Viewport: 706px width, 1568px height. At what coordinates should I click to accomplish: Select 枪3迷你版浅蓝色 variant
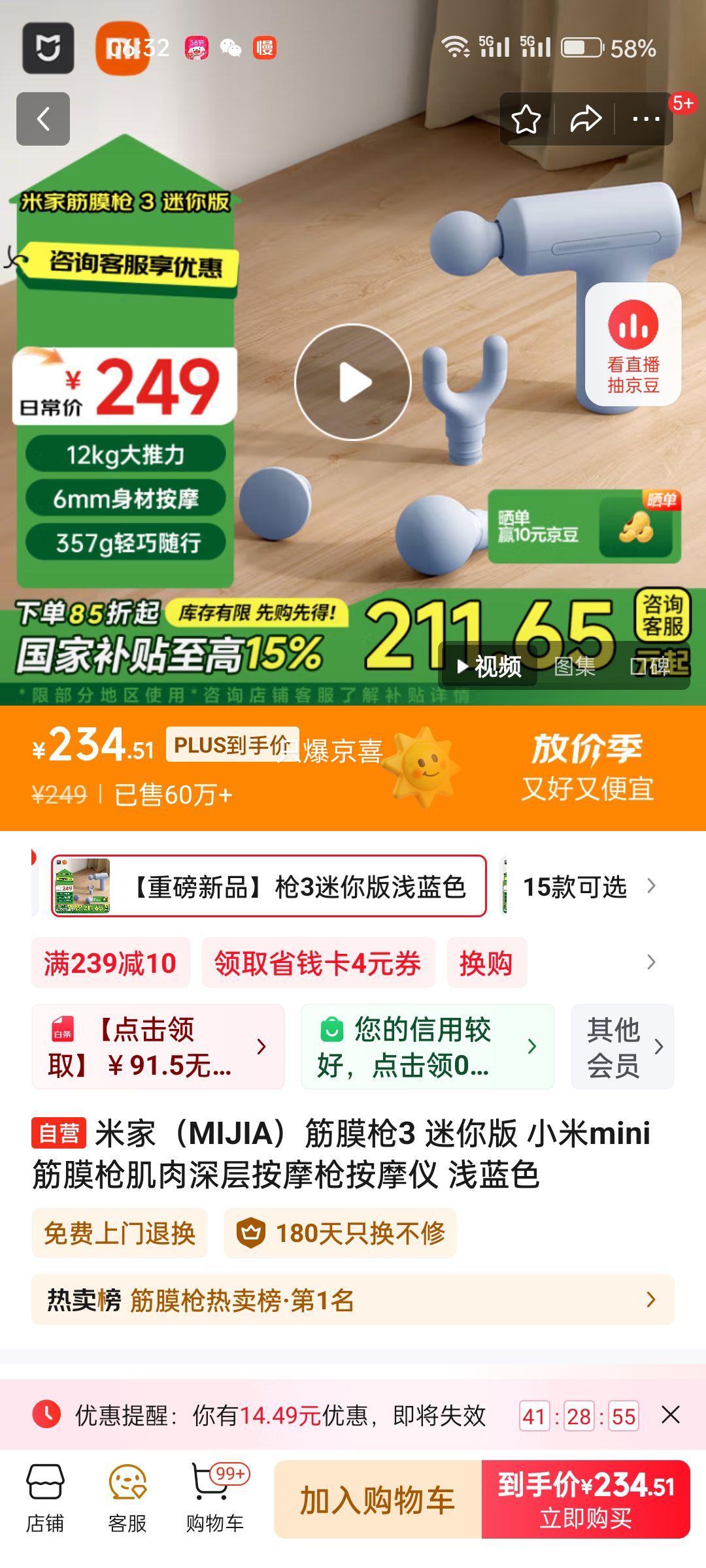pos(269,886)
